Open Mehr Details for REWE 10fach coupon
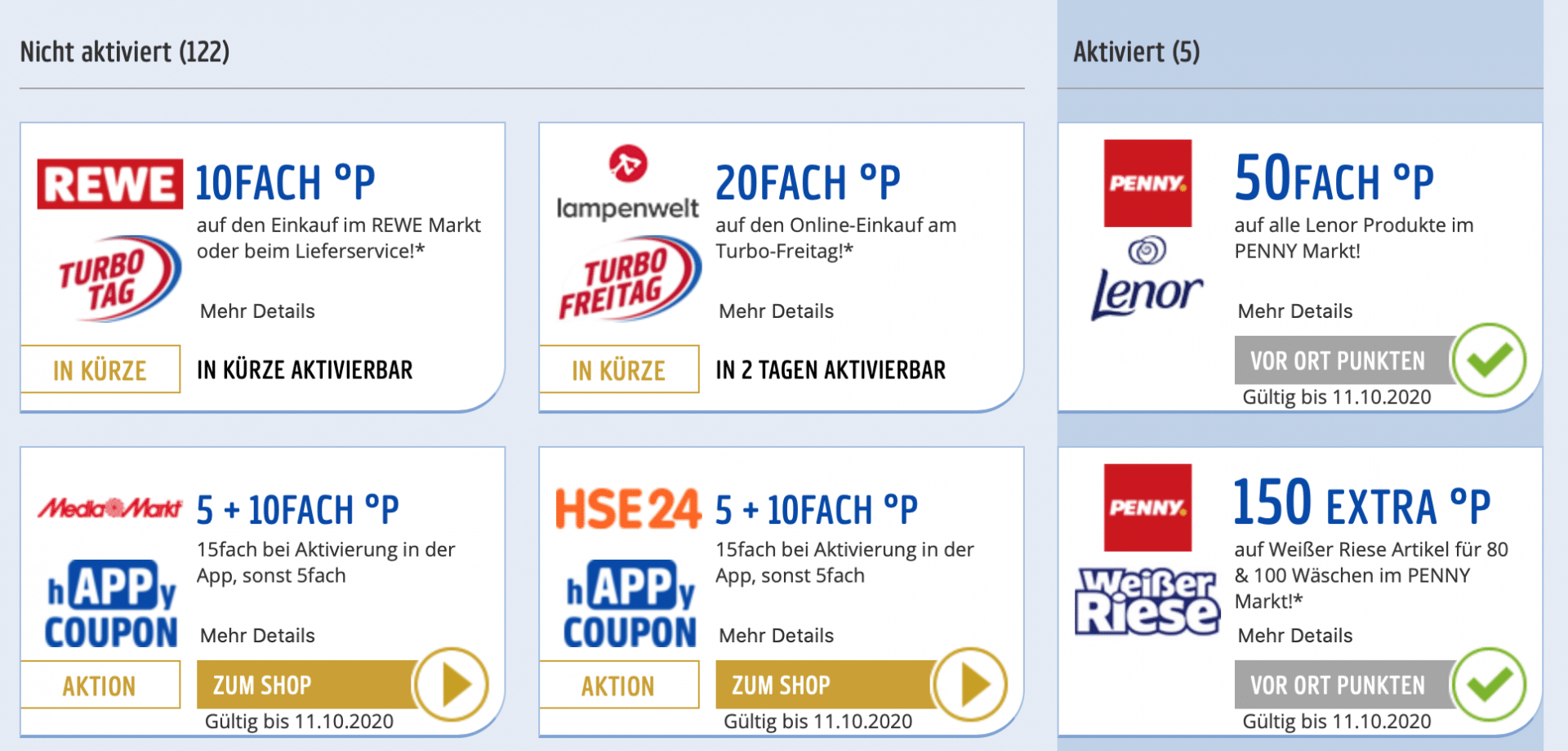The height and width of the screenshot is (751, 1568). point(257,311)
